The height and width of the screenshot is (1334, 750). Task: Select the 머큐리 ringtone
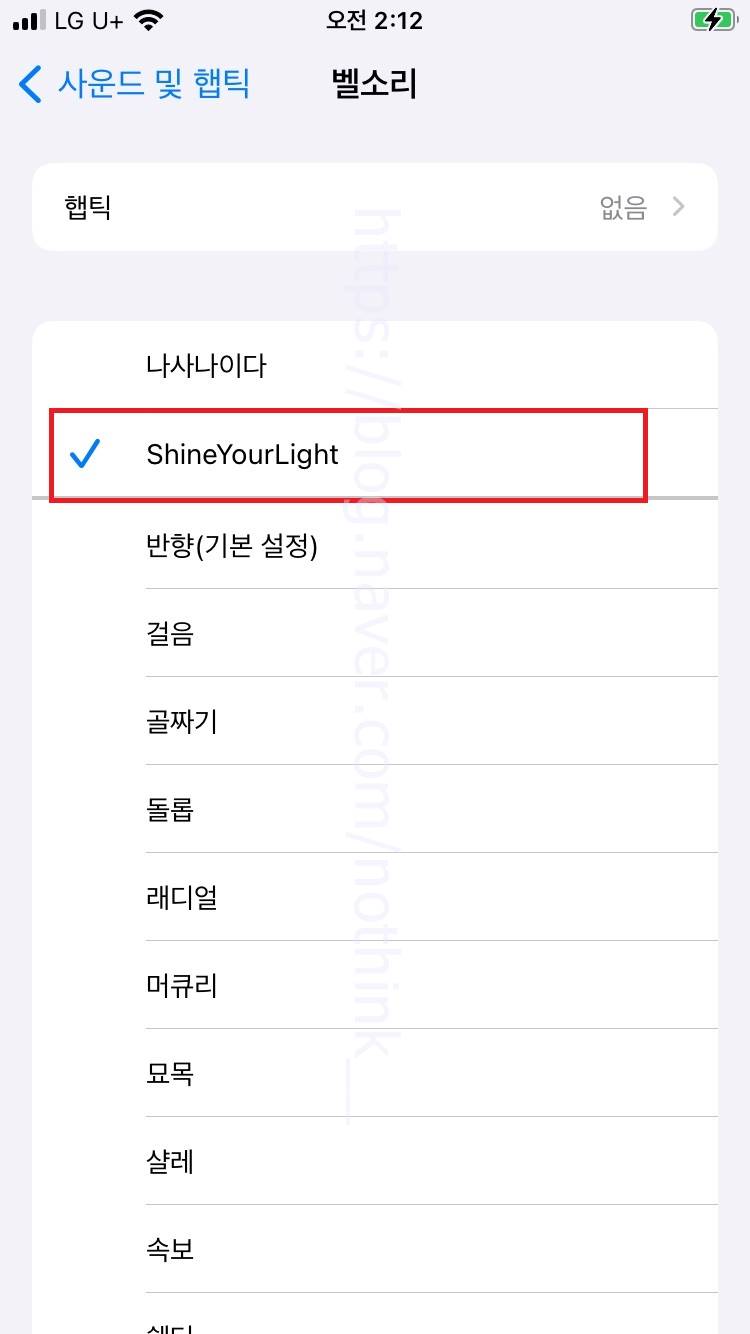375,985
